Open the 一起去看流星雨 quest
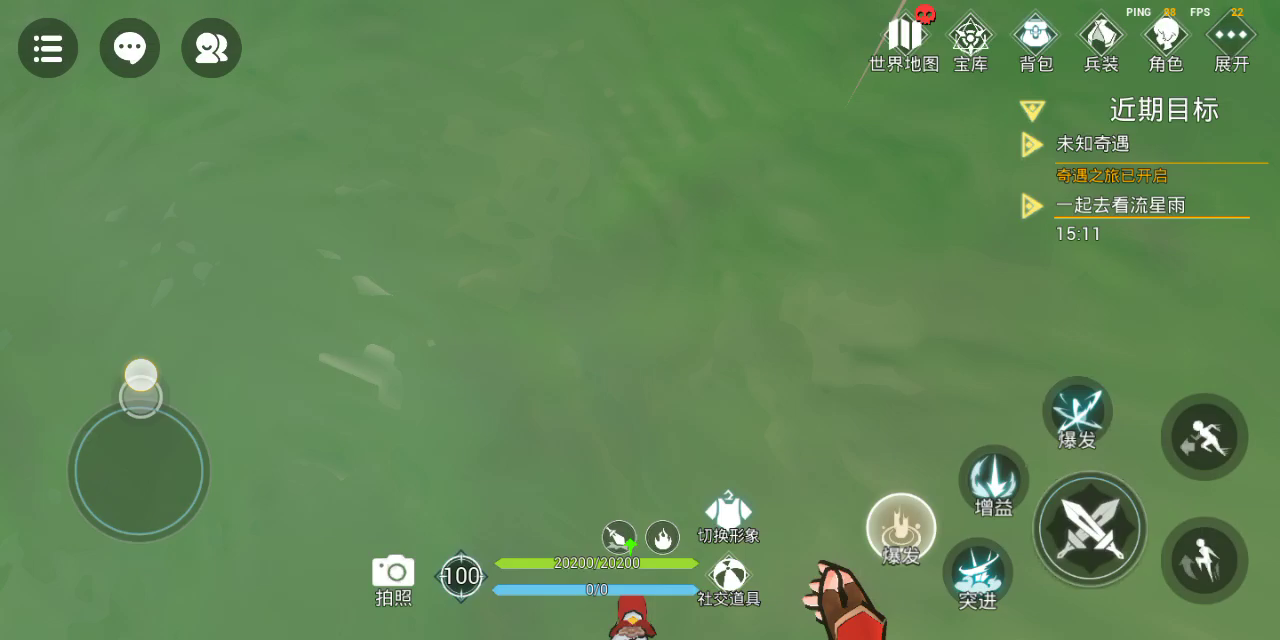 pos(1120,205)
